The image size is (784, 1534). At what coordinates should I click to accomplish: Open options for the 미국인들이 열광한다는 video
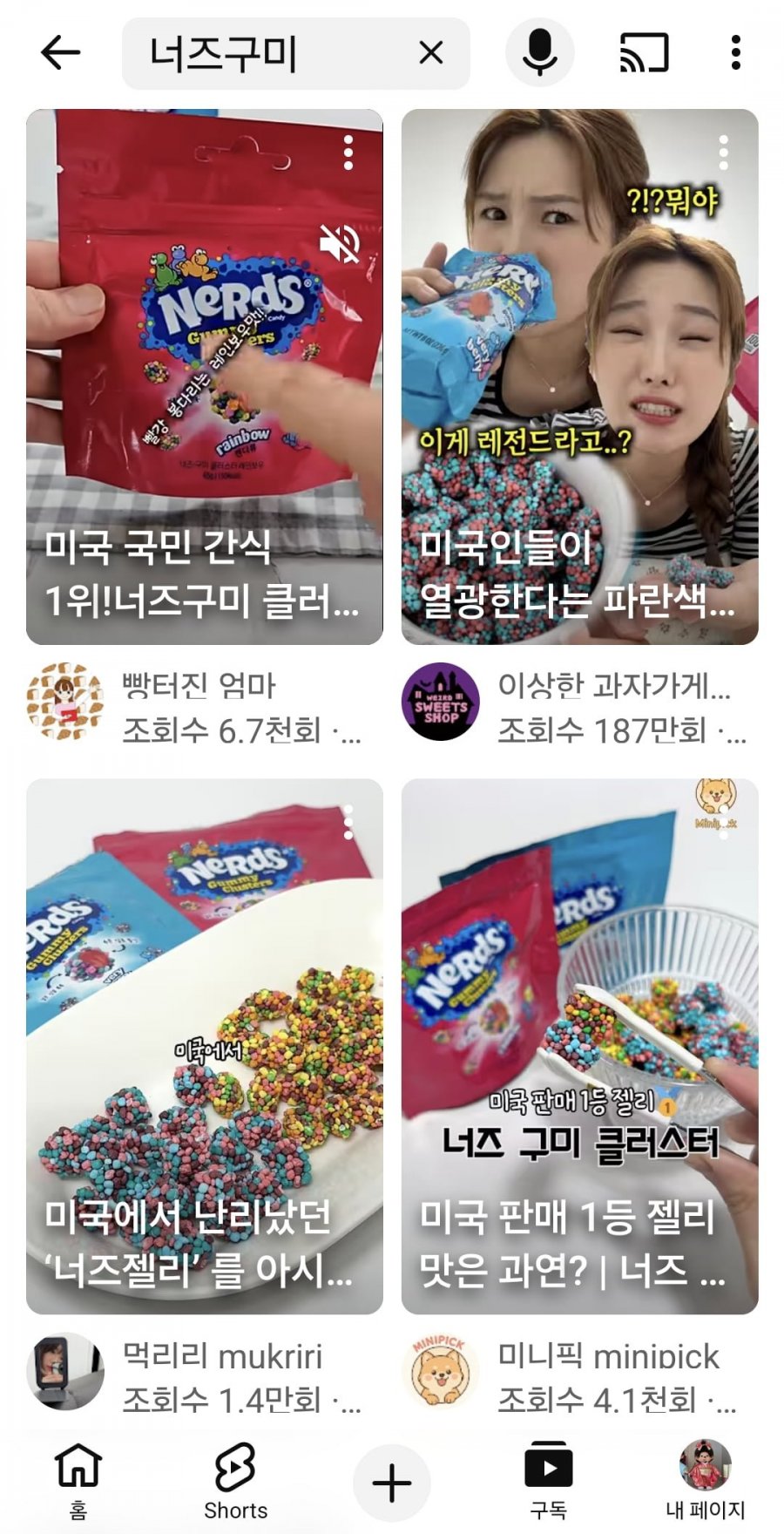click(723, 153)
